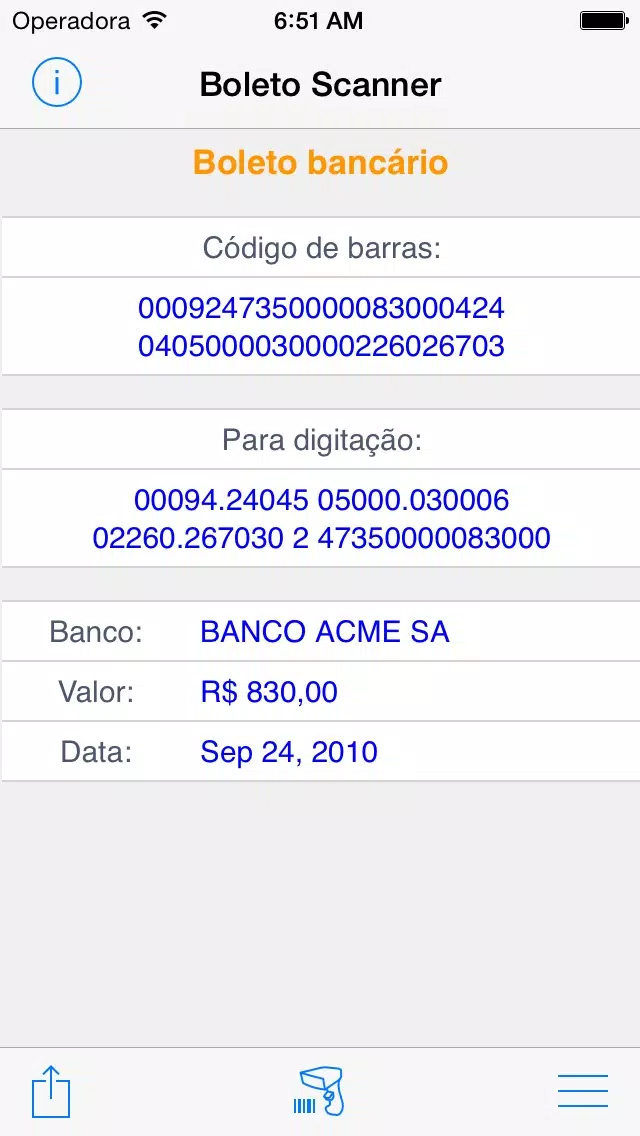Share the scanned boleto
This screenshot has height=1136, width=640.
coord(51,1091)
